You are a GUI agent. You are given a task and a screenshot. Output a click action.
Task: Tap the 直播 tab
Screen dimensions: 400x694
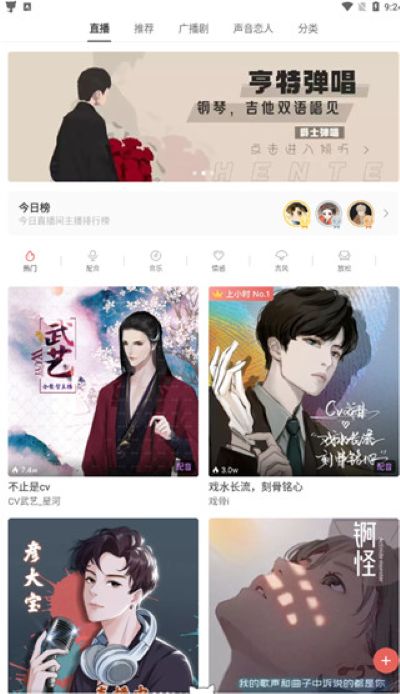coord(99,29)
